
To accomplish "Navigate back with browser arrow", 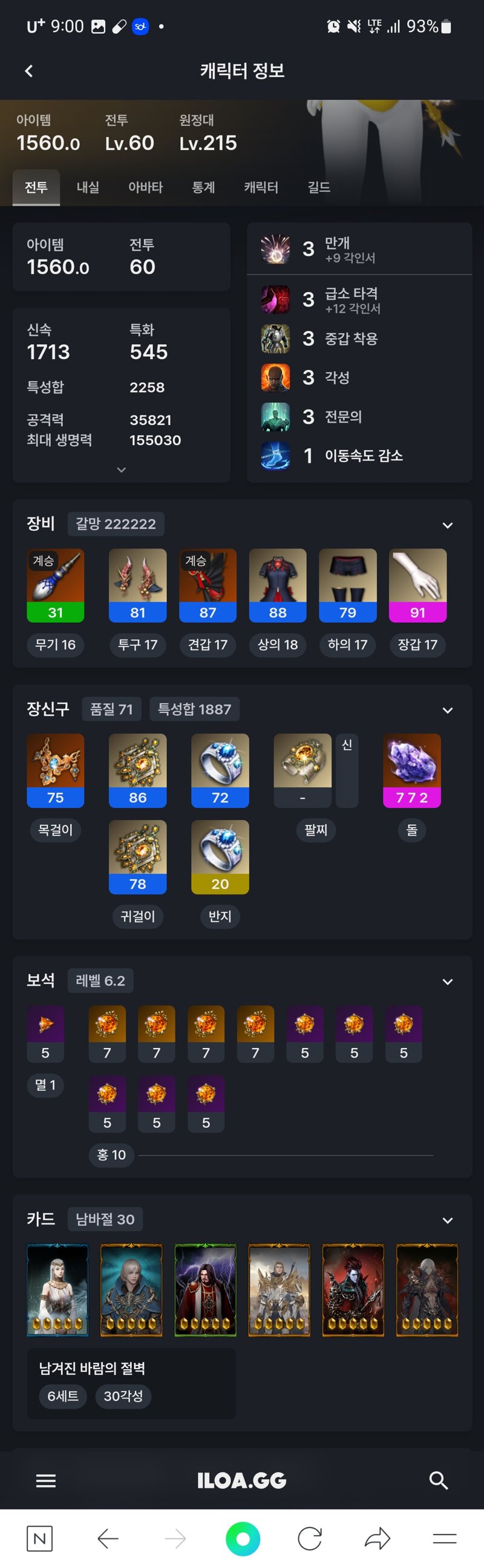I will (108, 1539).
